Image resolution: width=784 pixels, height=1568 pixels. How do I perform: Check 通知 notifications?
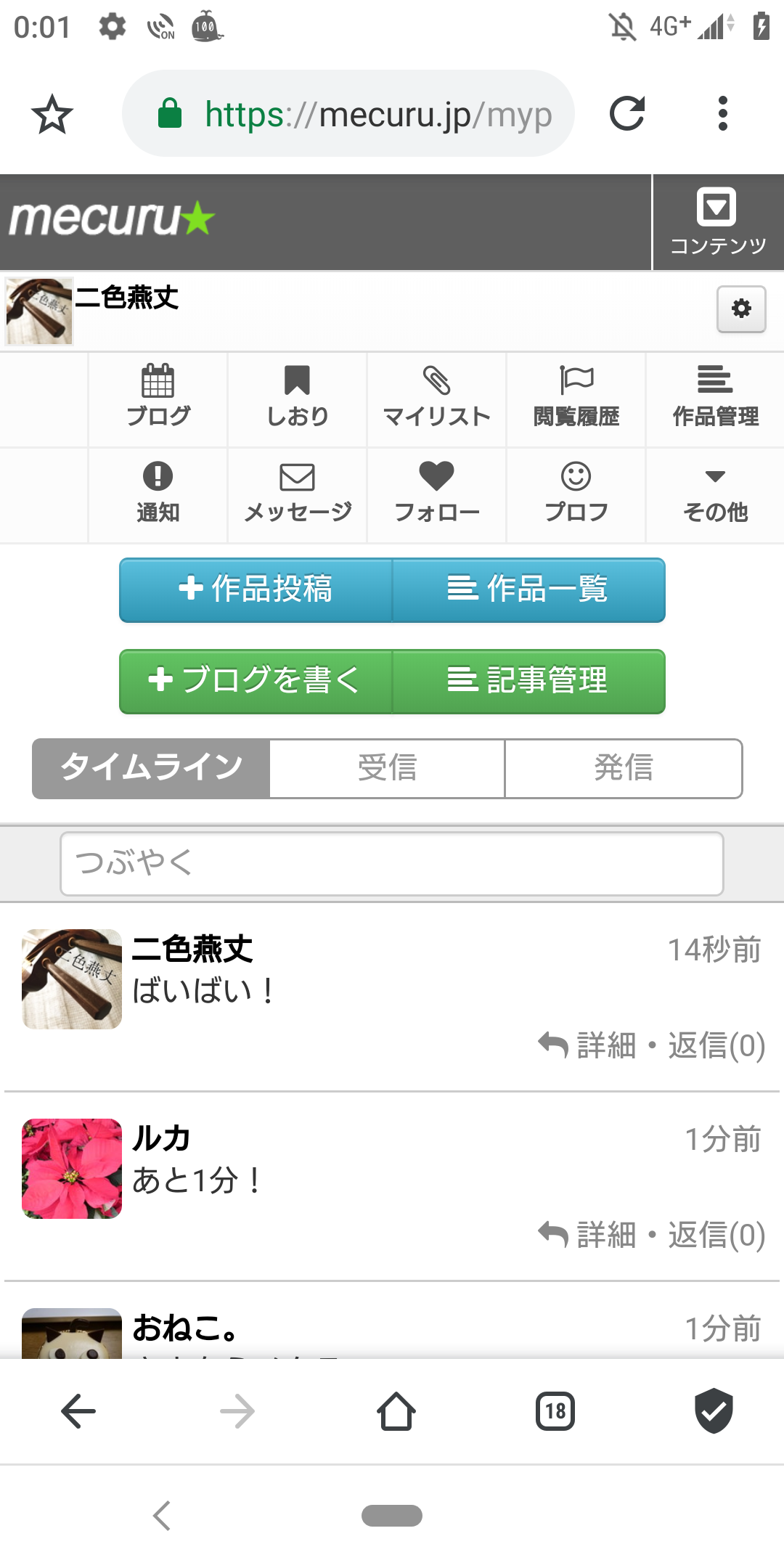(x=158, y=494)
